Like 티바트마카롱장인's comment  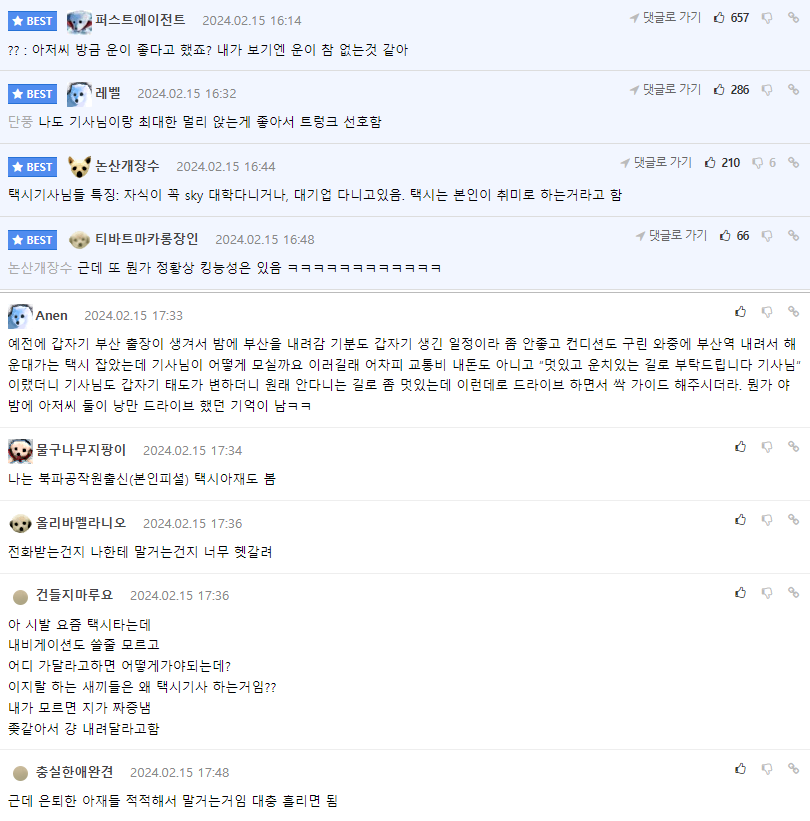(x=726, y=236)
